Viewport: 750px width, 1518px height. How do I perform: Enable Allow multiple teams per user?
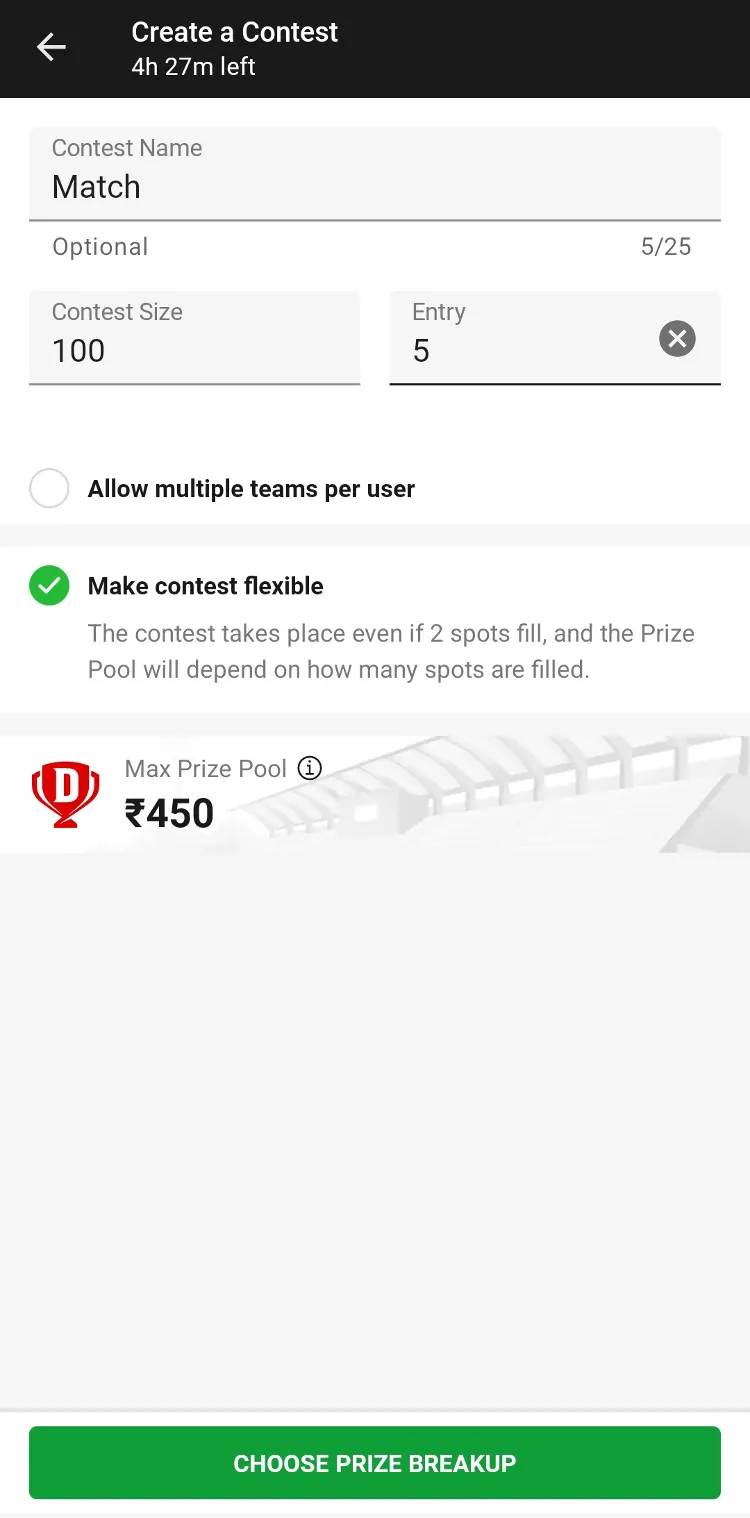[x=49, y=489]
